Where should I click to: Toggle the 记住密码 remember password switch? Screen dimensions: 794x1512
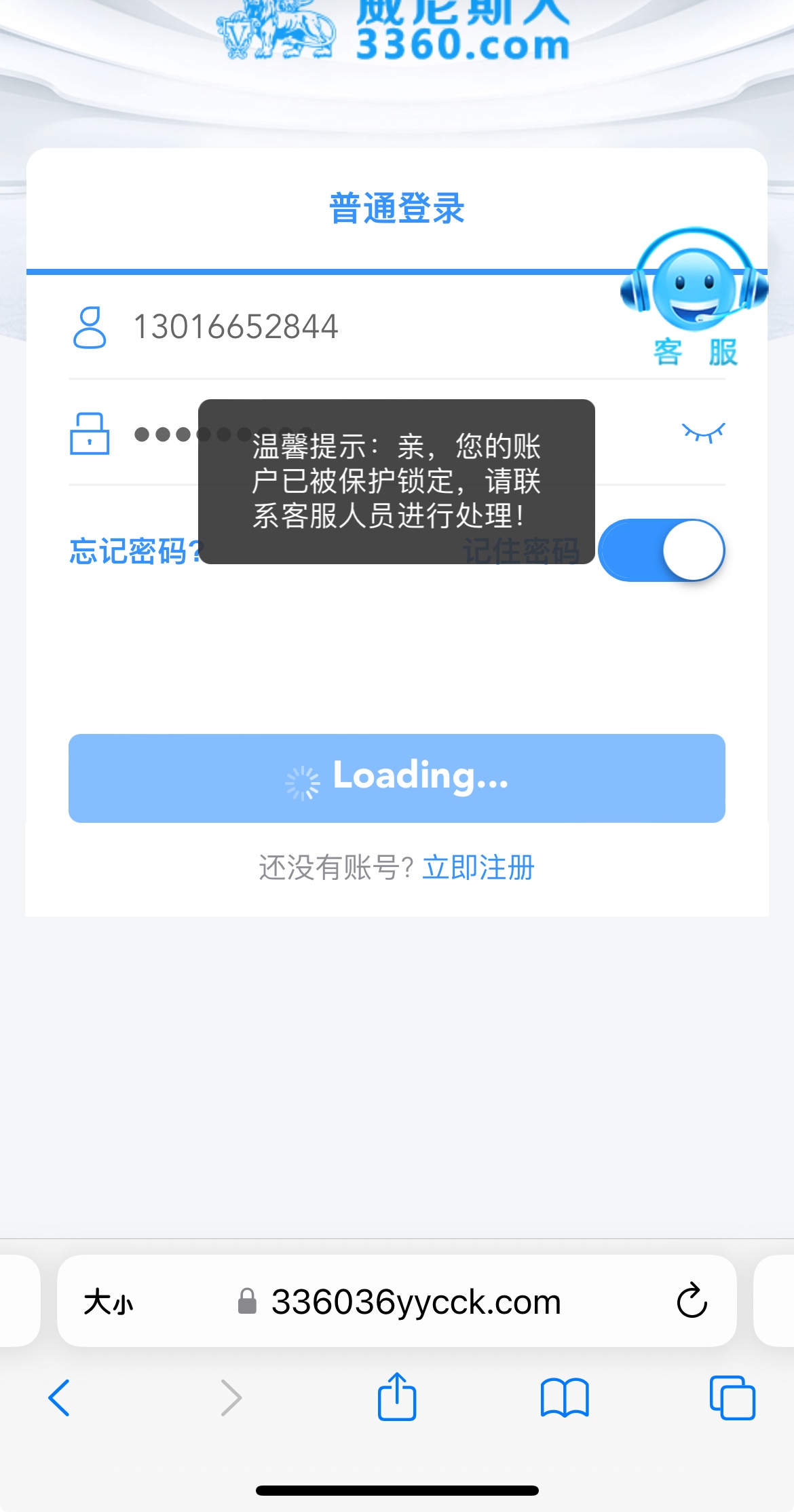tap(662, 550)
